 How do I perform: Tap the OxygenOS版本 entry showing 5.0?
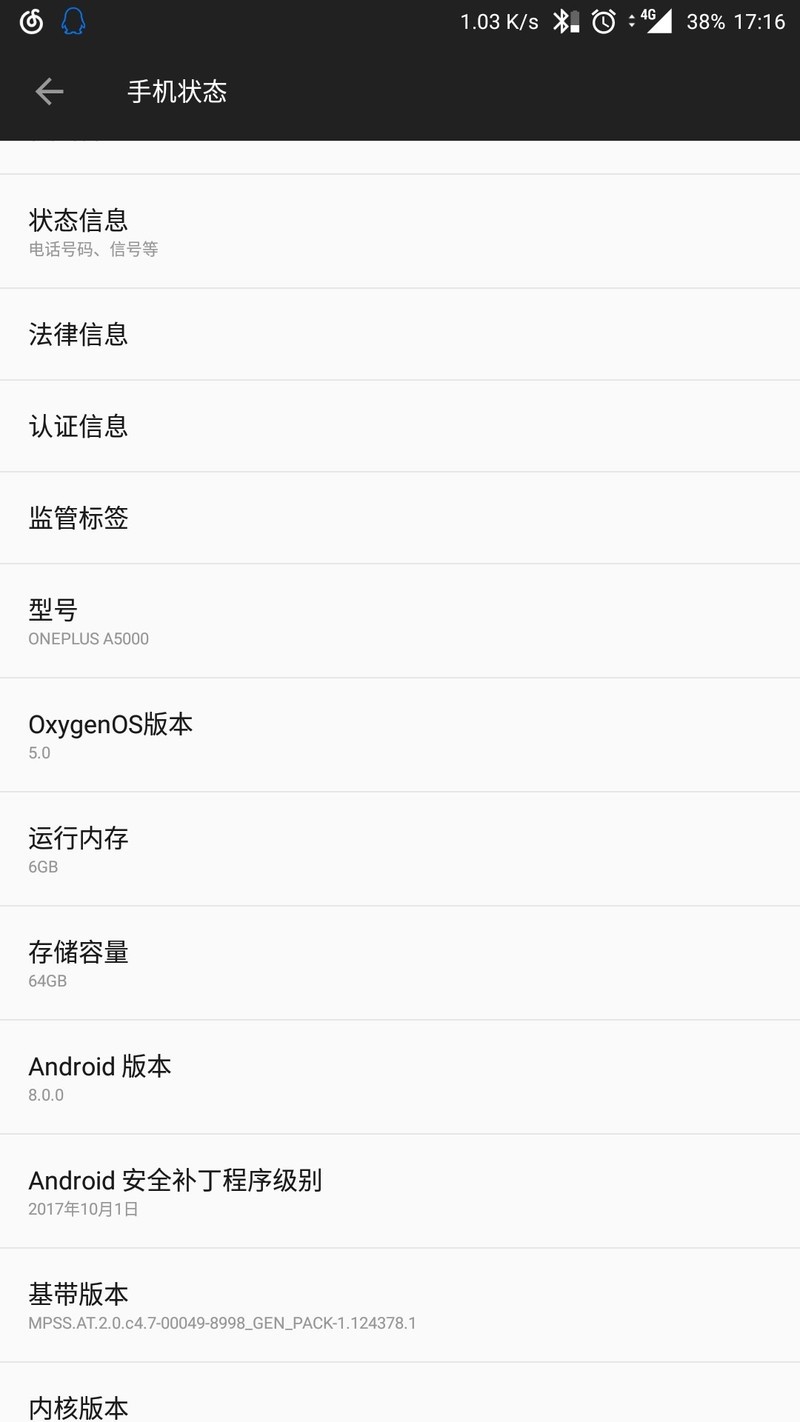pos(400,735)
